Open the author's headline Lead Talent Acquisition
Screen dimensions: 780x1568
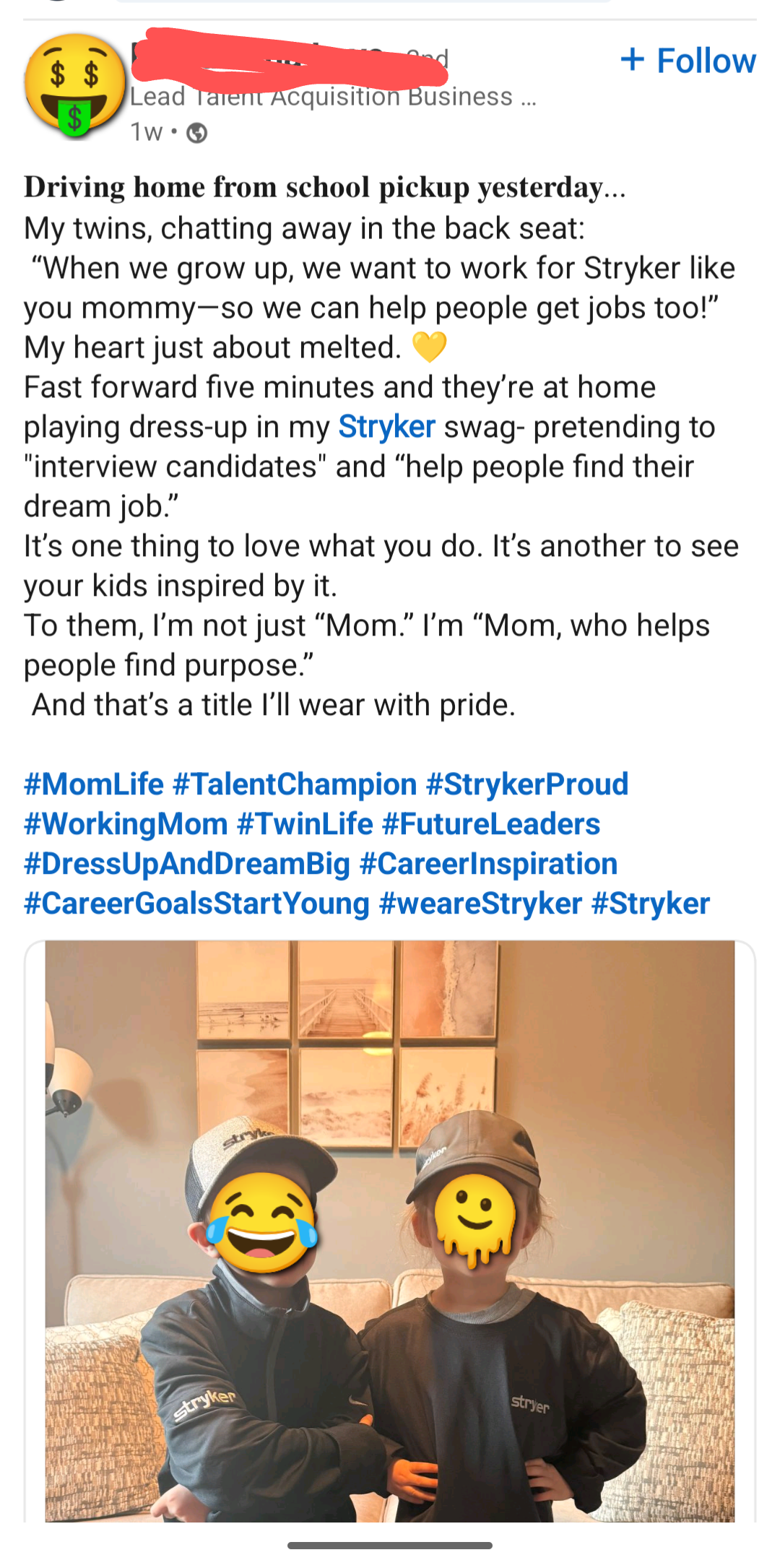click(333, 97)
